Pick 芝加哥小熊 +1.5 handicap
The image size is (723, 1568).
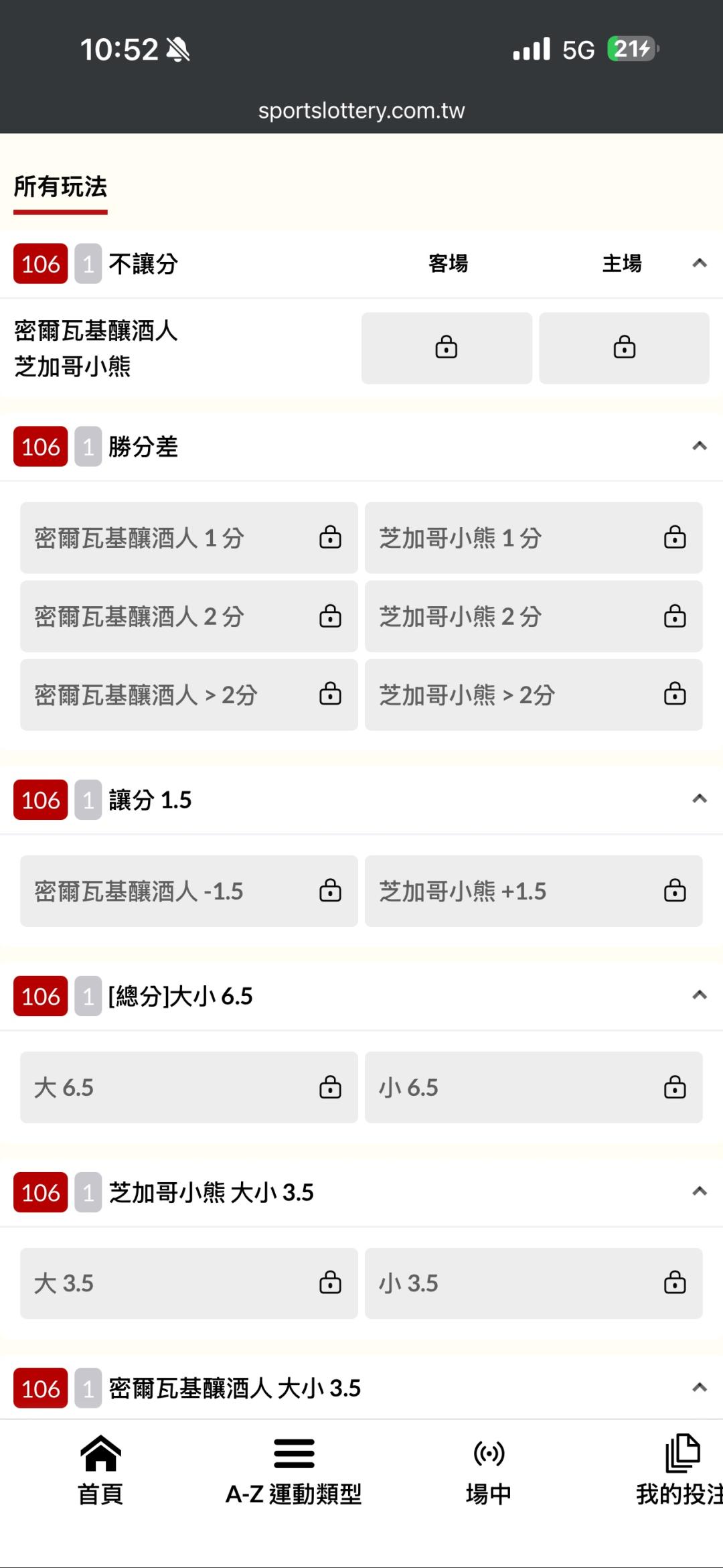click(x=534, y=891)
